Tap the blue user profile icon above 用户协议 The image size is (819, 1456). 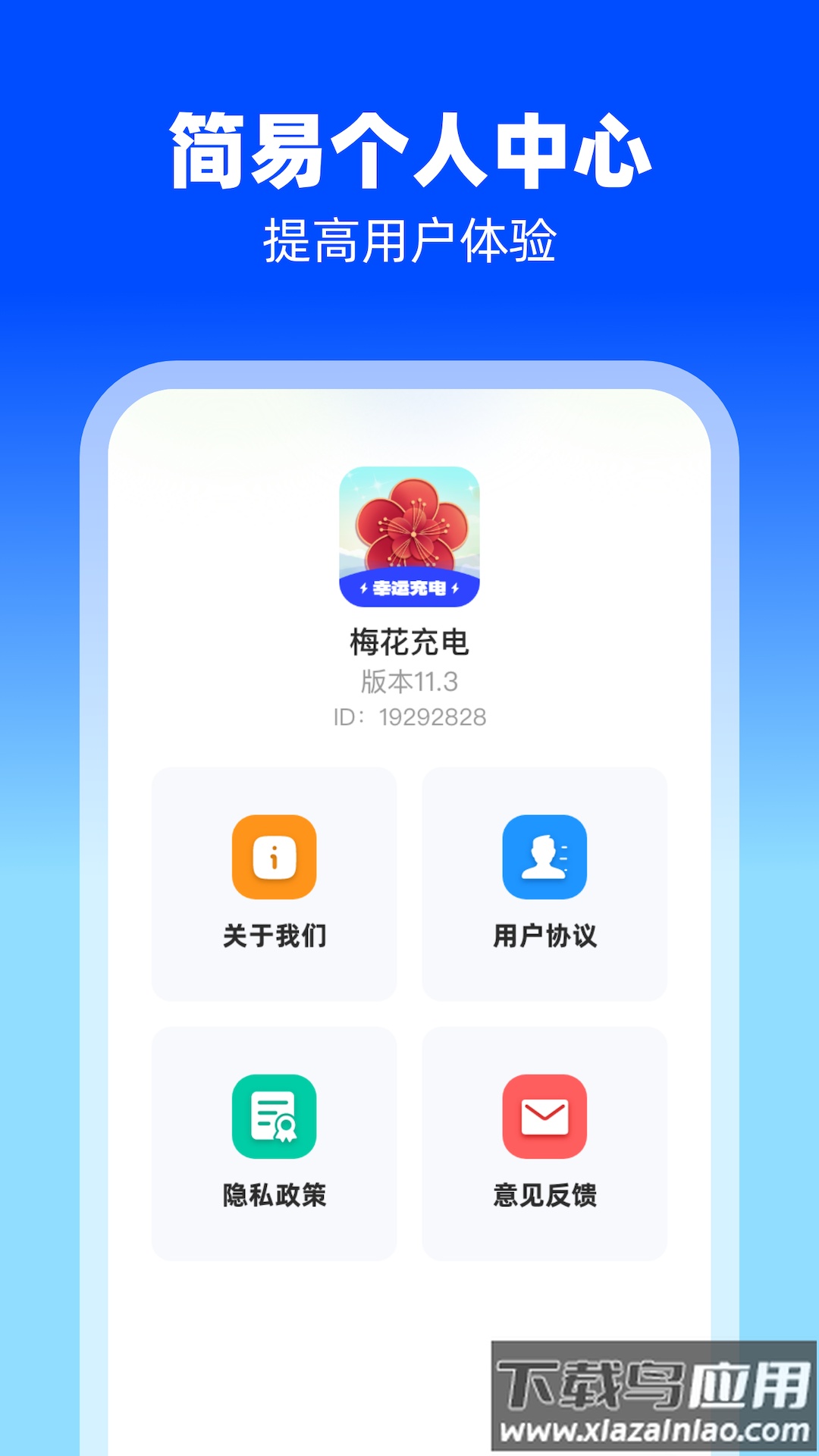point(544,856)
